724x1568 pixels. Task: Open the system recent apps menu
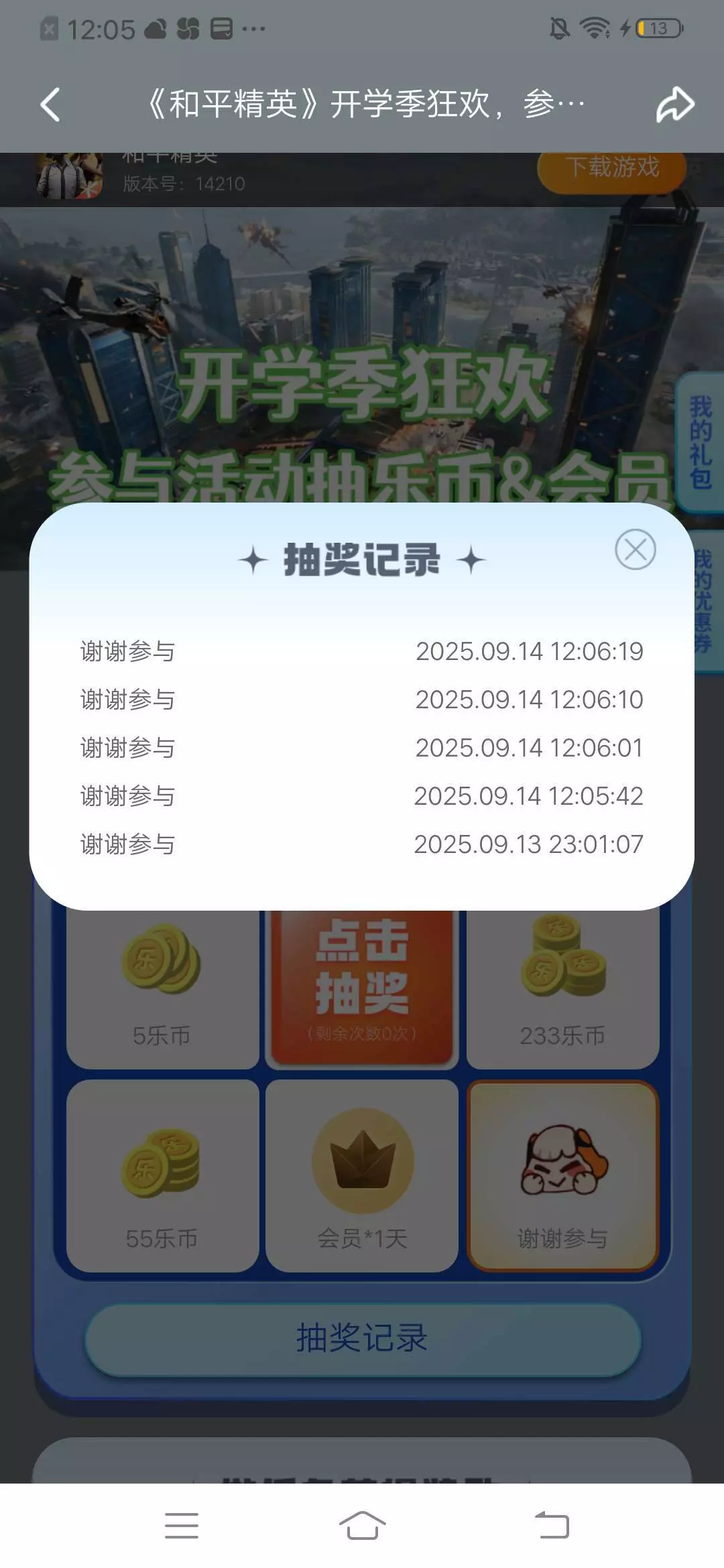point(182,1526)
